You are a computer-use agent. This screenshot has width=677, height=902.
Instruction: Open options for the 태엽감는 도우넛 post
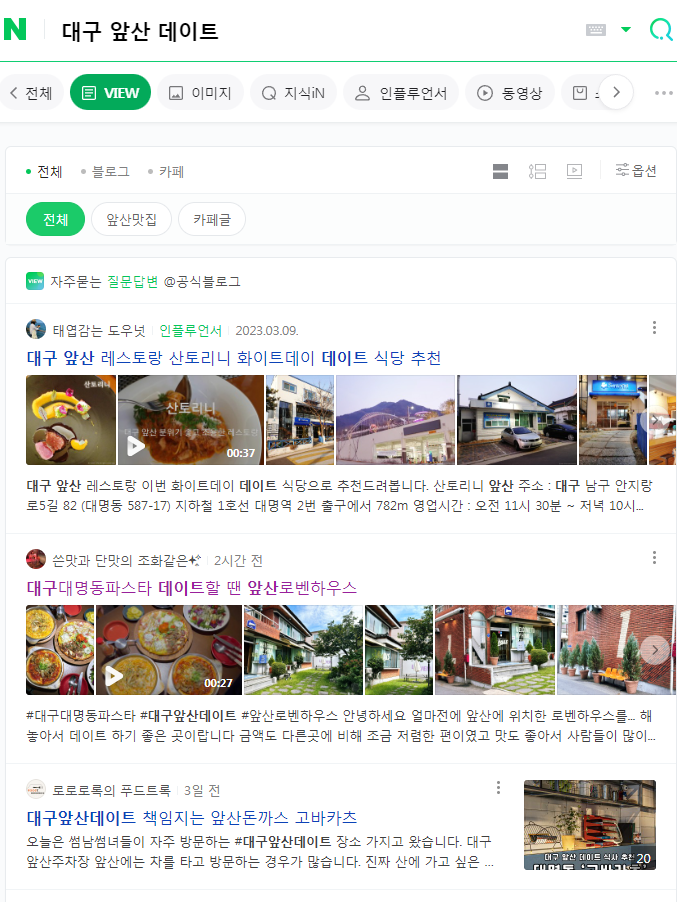point(655,328)
